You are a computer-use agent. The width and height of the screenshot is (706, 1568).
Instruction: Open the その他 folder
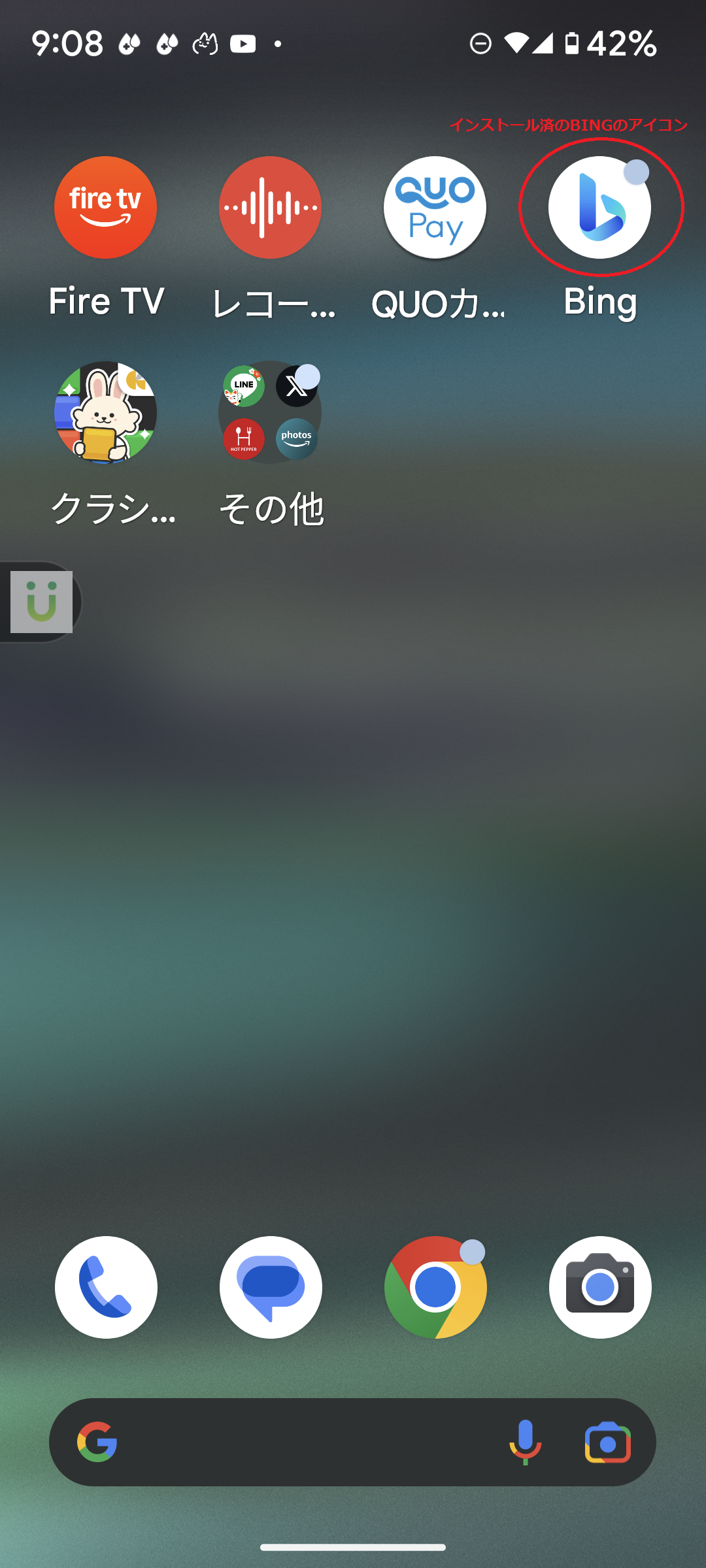270,412
